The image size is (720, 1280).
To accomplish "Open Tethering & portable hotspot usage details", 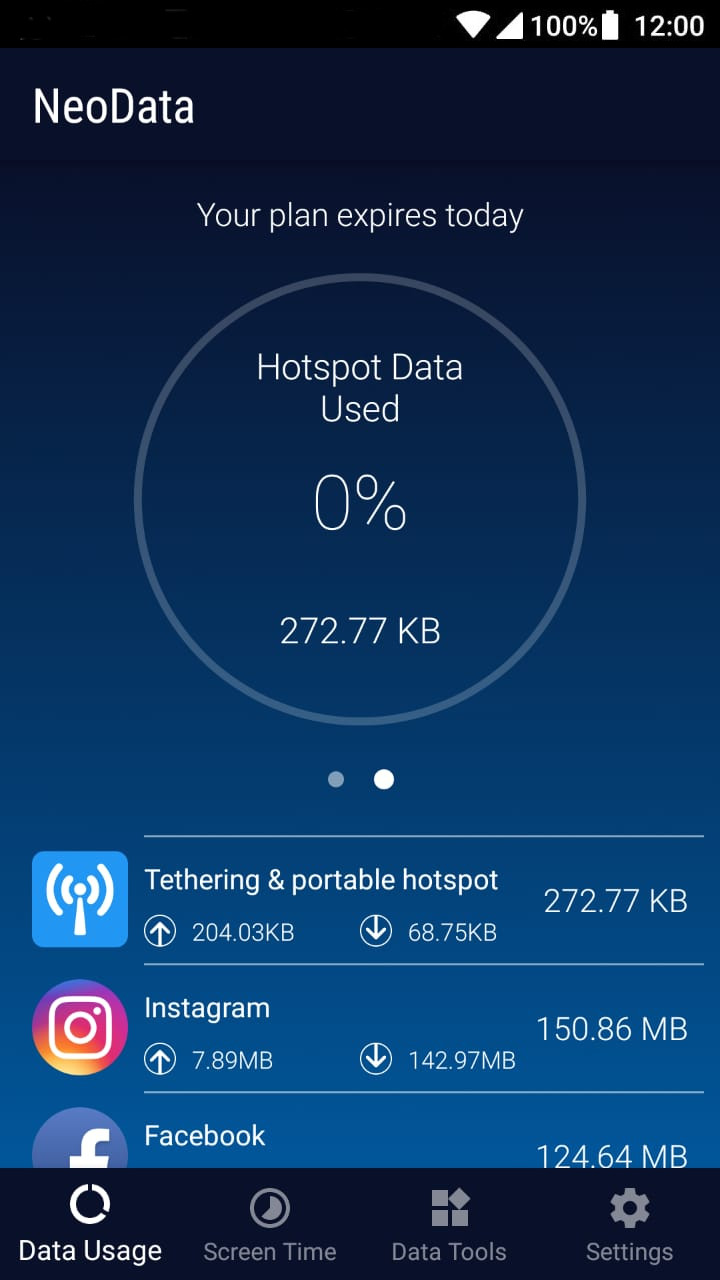I will tap(360, 900).
